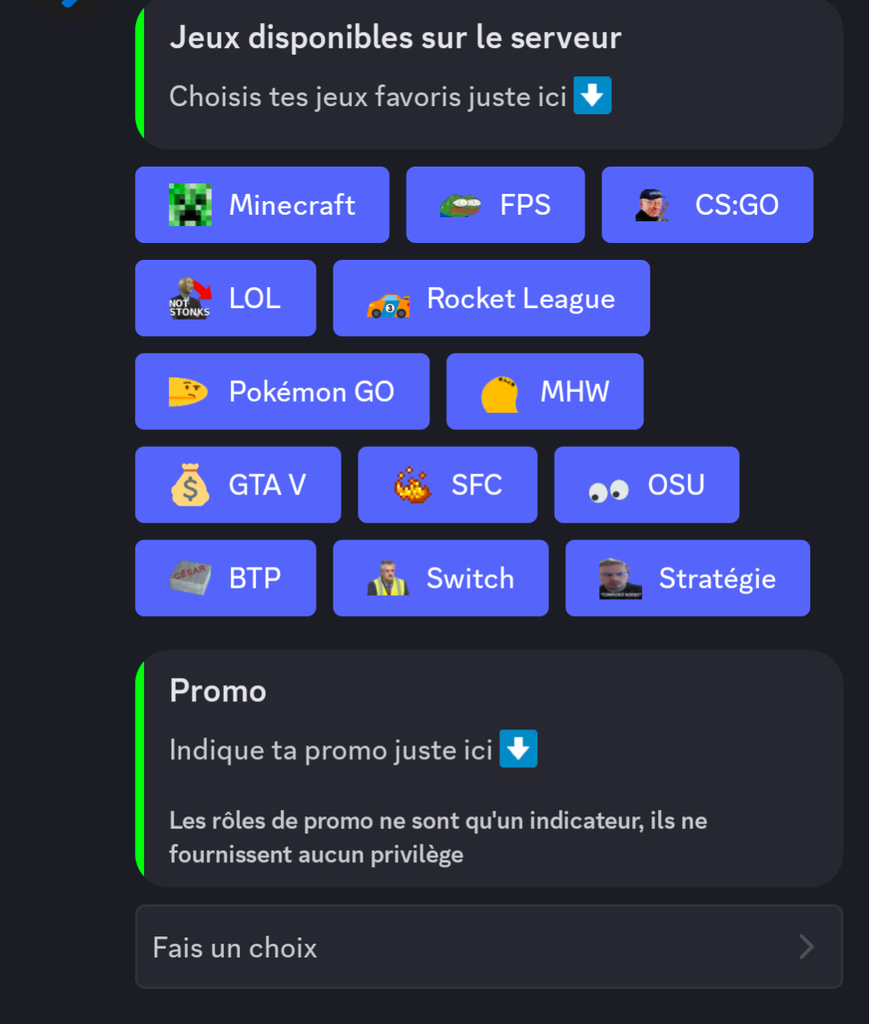Choose the Pokémon GO button

coord(282,391)
